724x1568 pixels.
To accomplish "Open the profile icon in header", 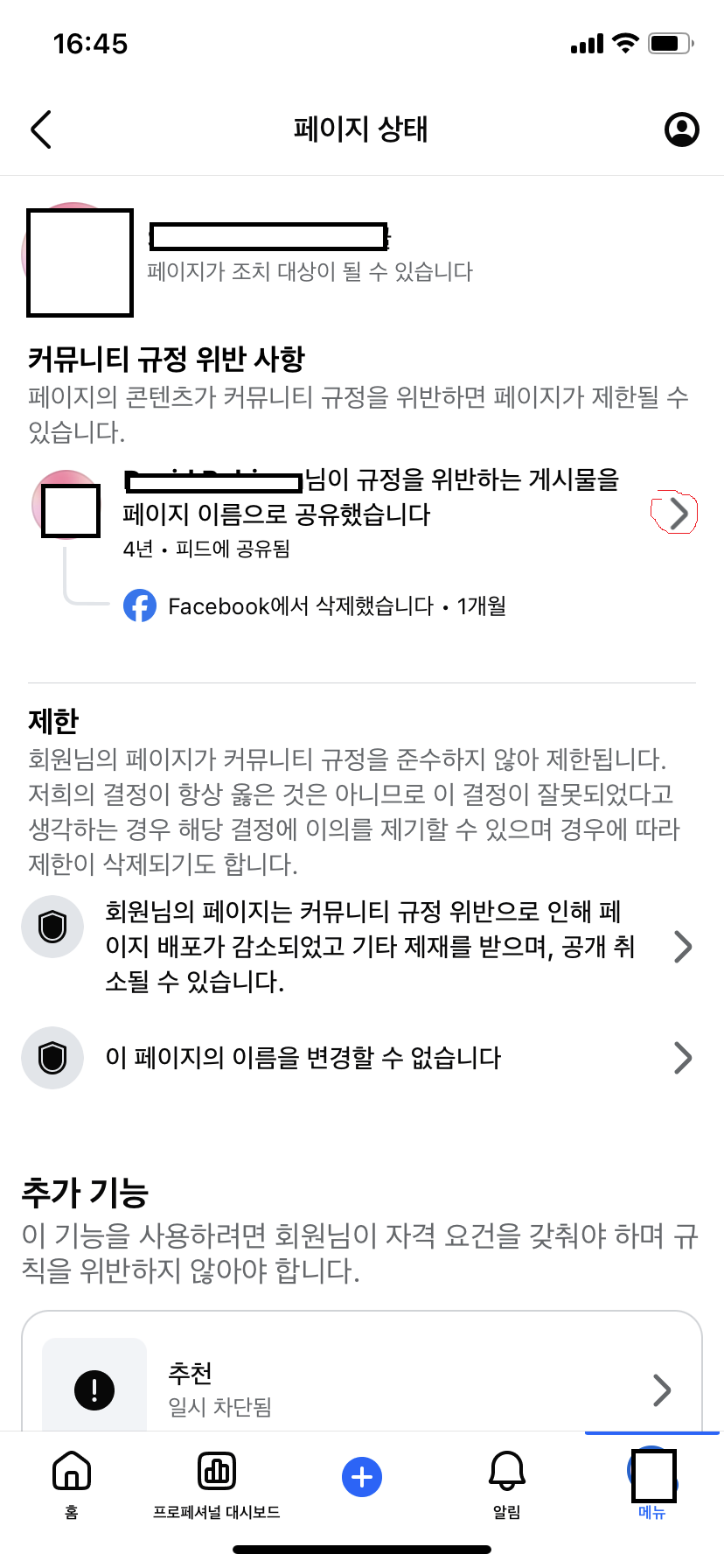I will (x=681, y=129).
